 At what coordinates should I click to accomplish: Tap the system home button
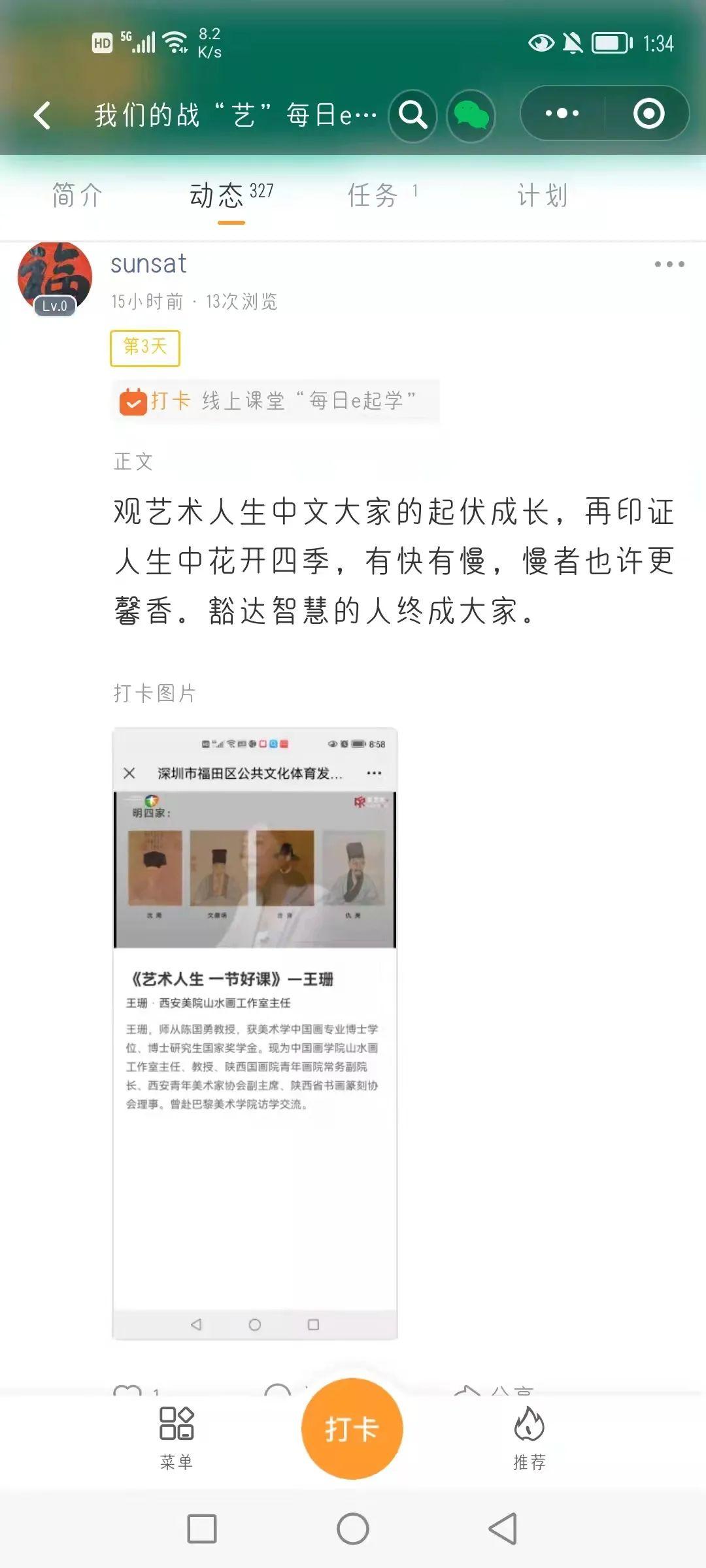click(353, 1529)
